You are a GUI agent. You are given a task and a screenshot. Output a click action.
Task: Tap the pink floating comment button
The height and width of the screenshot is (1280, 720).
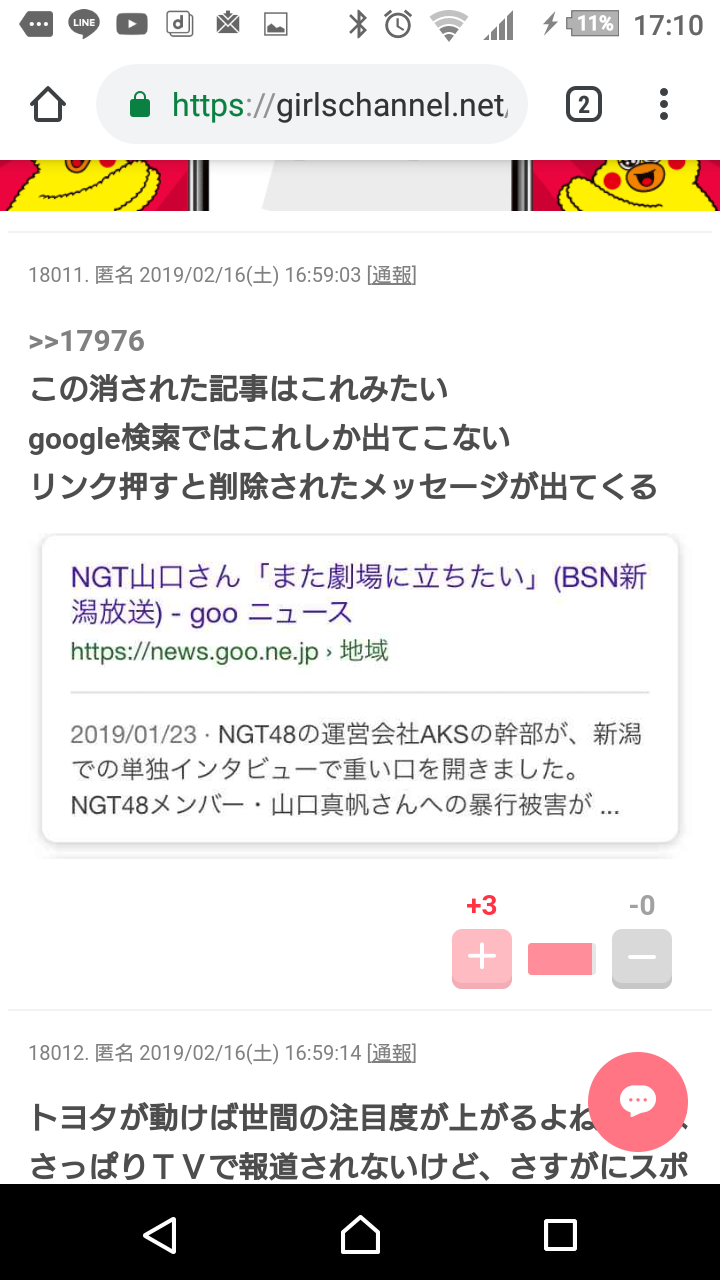[x=637, y=1101]
